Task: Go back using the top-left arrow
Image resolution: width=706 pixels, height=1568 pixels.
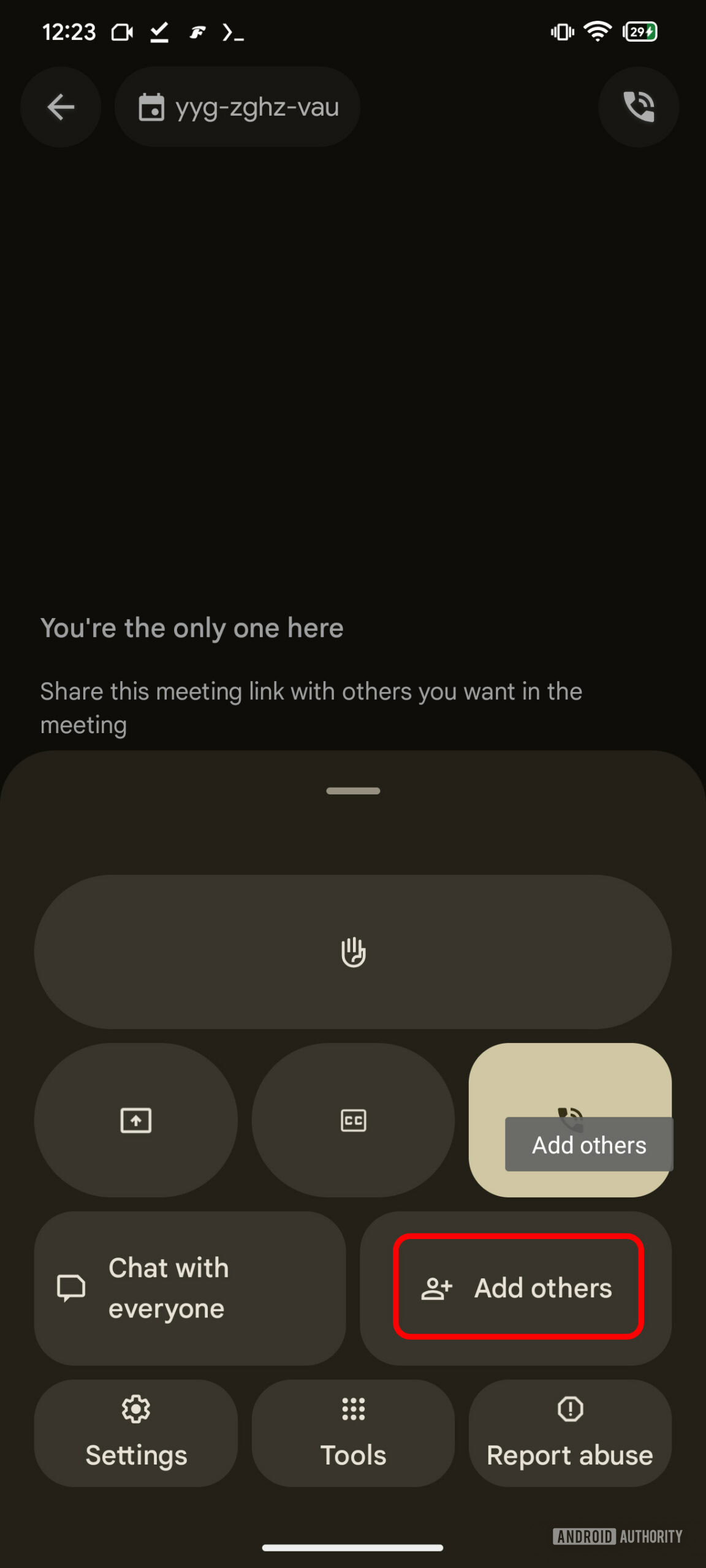Action: coord(61,107)
